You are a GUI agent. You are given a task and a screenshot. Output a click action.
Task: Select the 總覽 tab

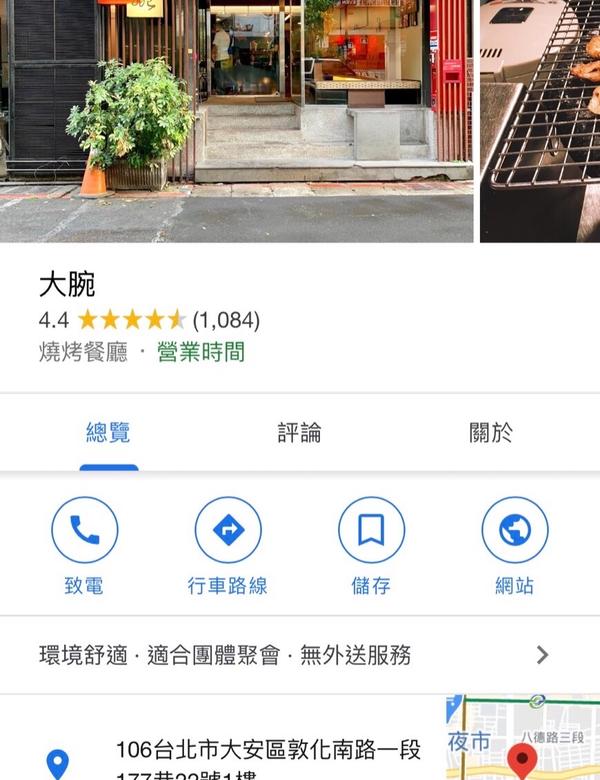[108, 433]
